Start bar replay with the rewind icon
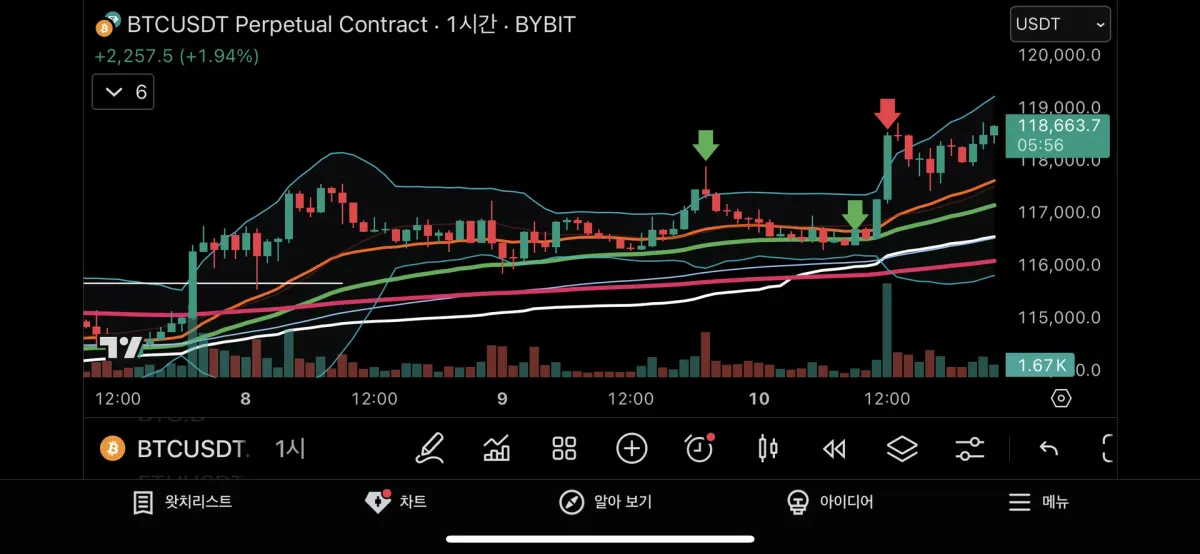Image resolution: width=1200 pixels, height=554 pixels. click(834, 448)
